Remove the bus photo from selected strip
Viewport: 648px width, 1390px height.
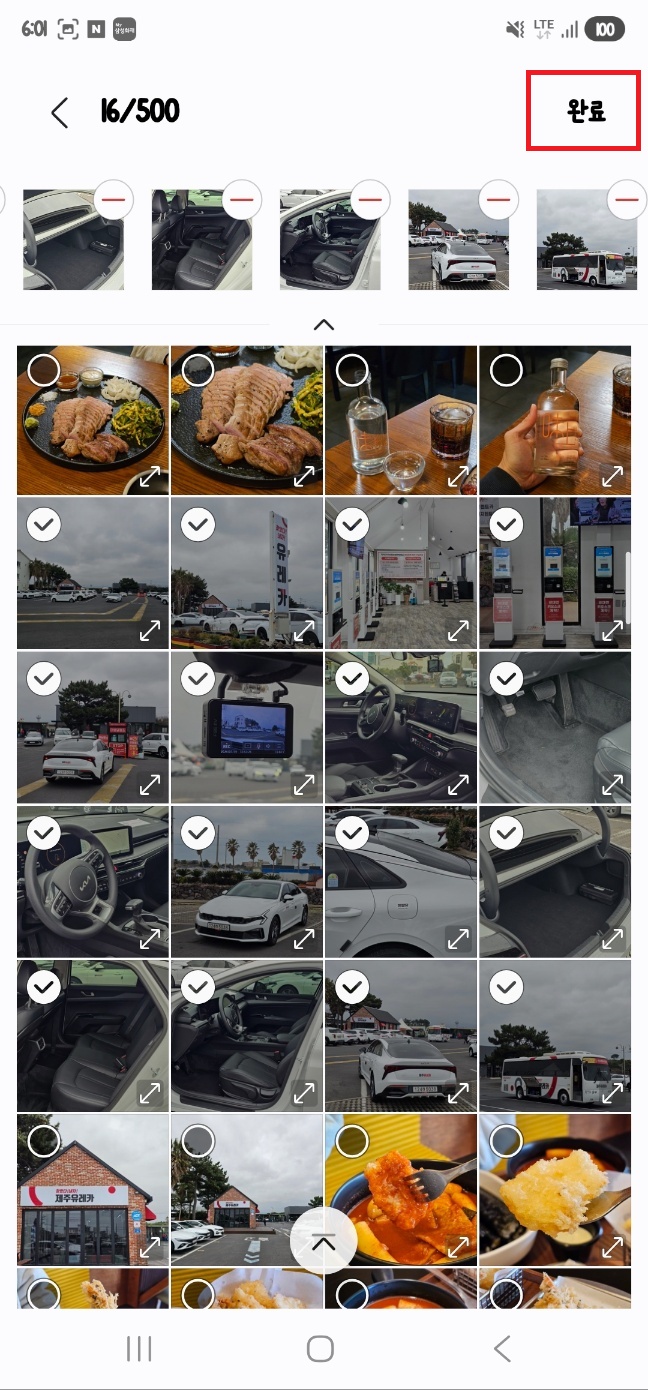point(626,200)
